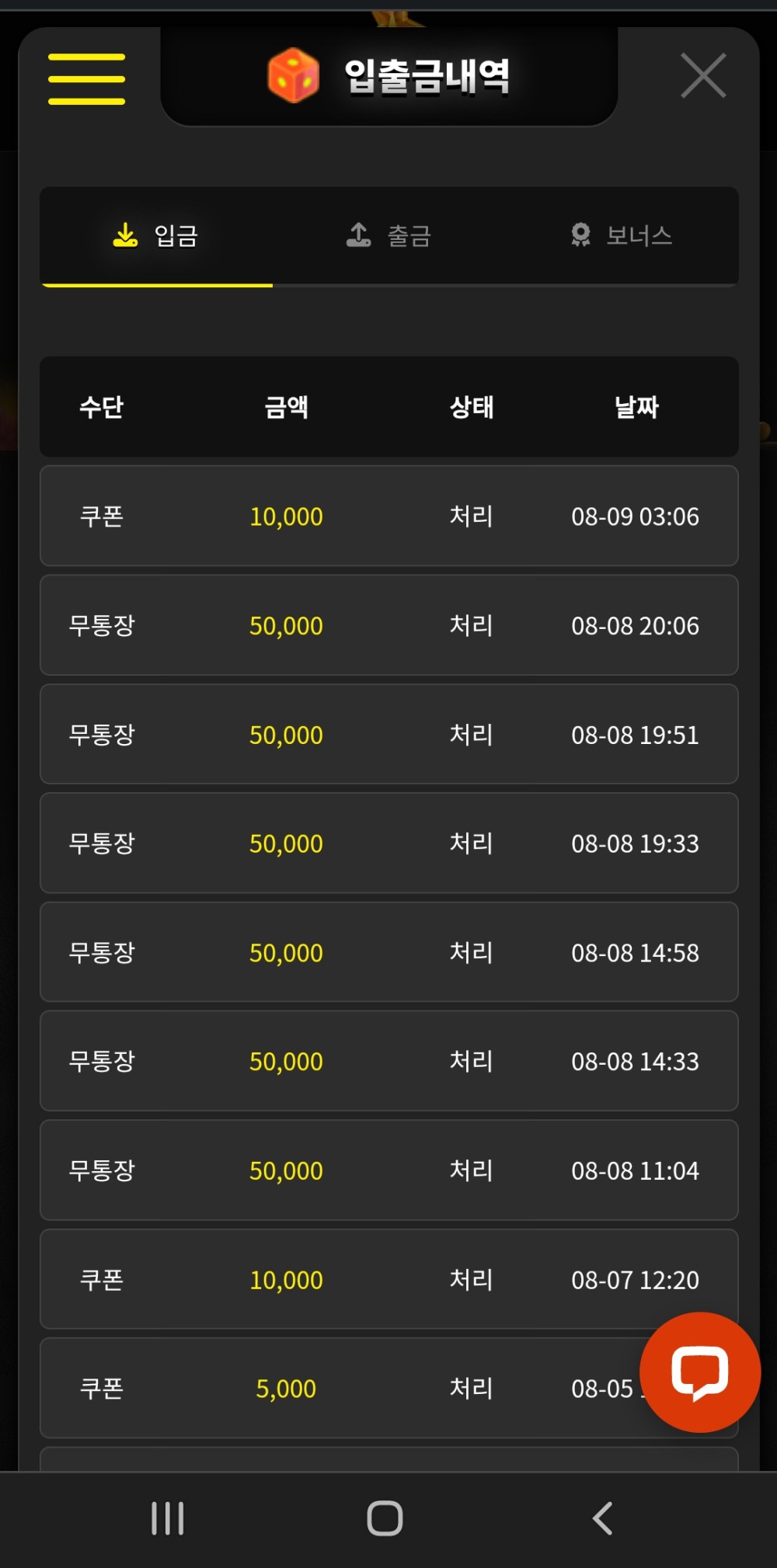The width and height of the screenshot is (777, 1568).
Task: Switch to the 출금 tab
Action: (x=388, y=235)
